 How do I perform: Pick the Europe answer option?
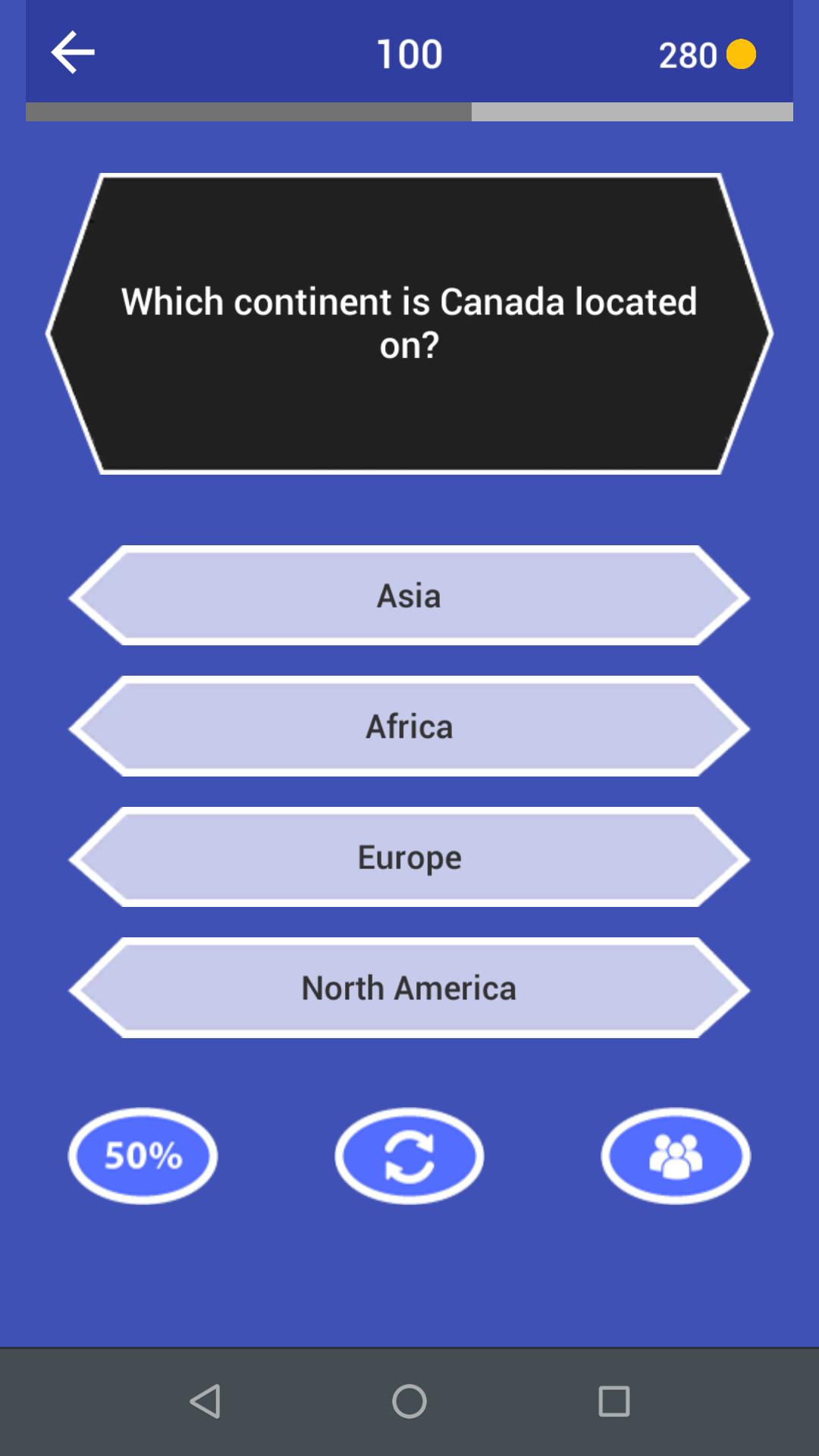point(409,858)
